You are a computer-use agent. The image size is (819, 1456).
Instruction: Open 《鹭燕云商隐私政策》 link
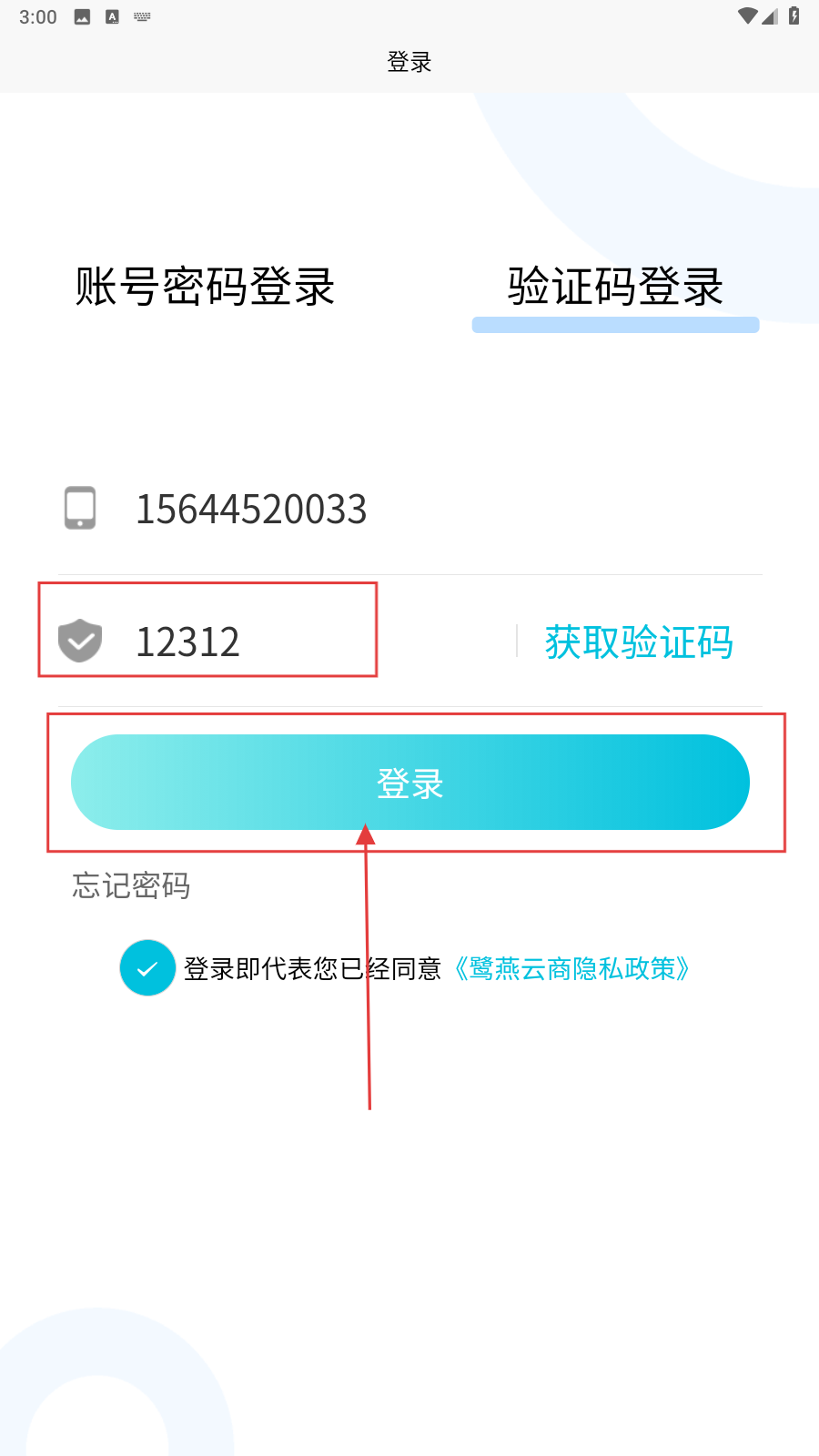571,969
